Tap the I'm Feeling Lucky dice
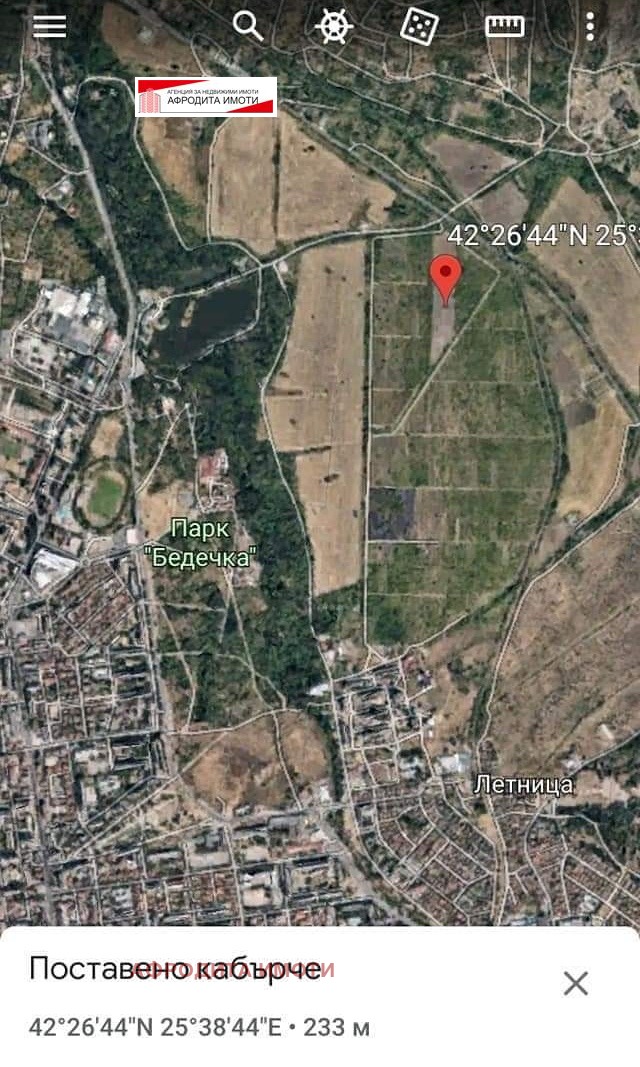The image size is (640, 1067). pyautogui.click(x=419, y=26)
